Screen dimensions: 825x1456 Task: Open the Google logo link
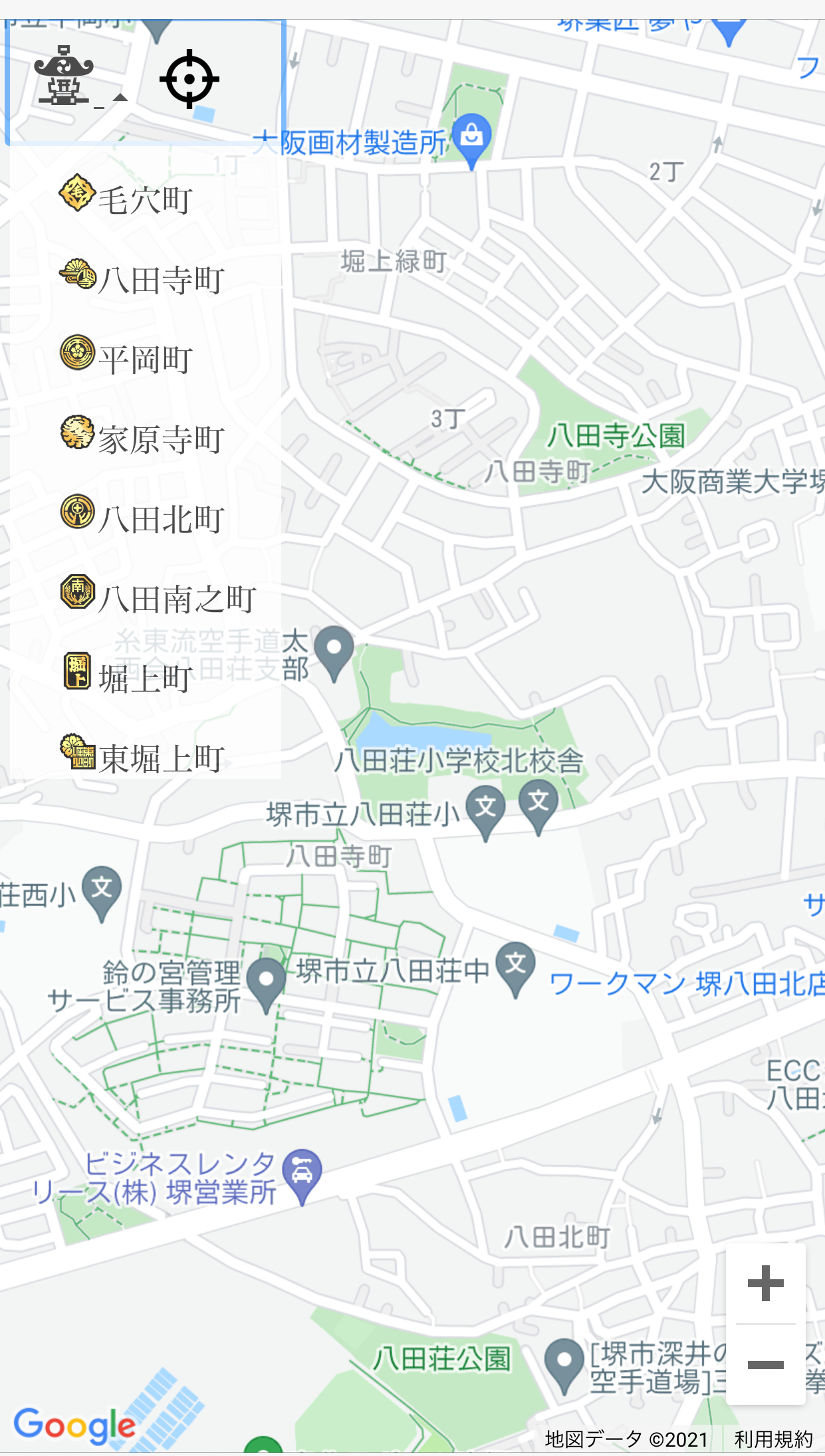click(74, 1425)
